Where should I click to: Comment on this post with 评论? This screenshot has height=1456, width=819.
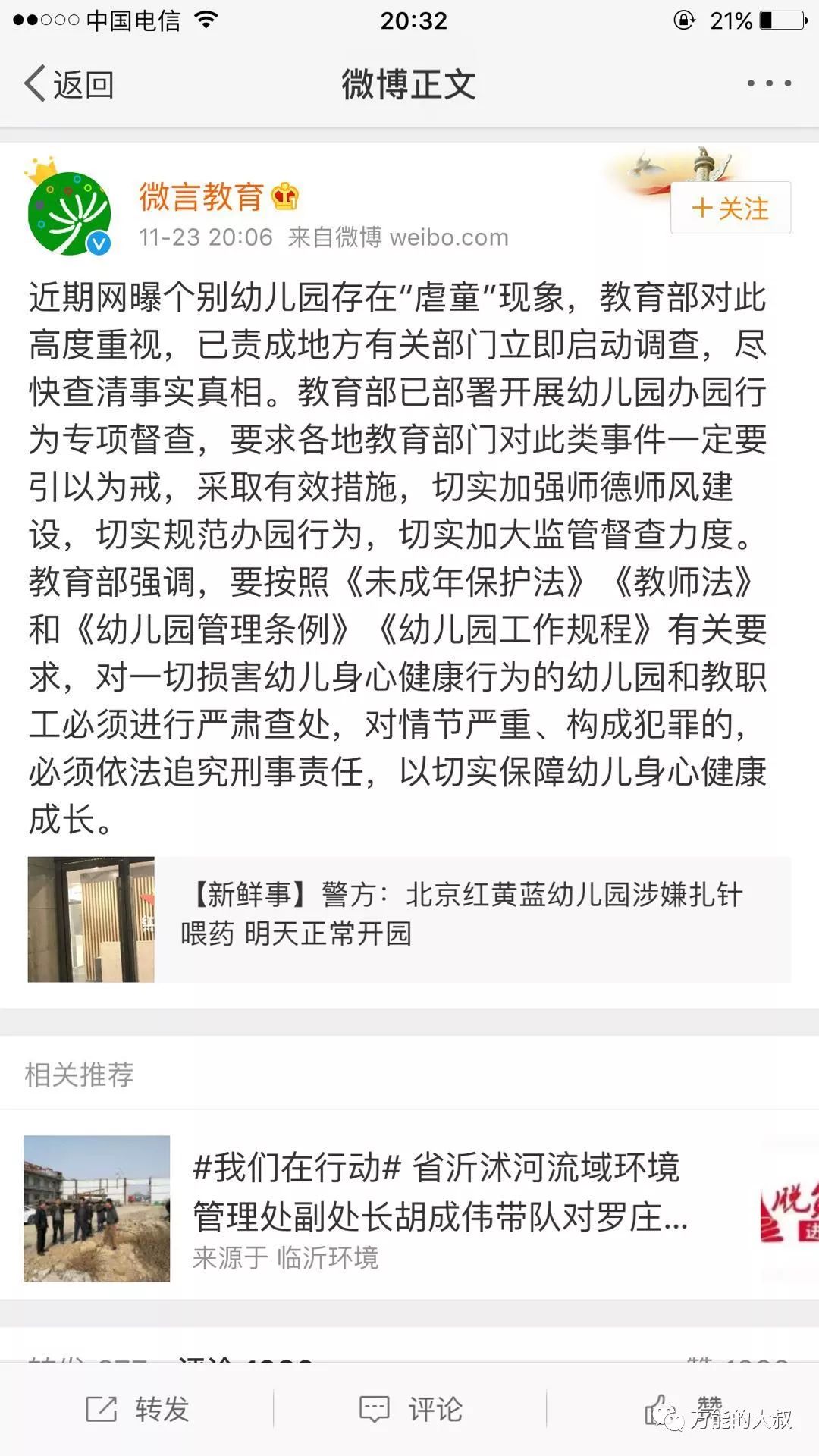[410, 1409]
